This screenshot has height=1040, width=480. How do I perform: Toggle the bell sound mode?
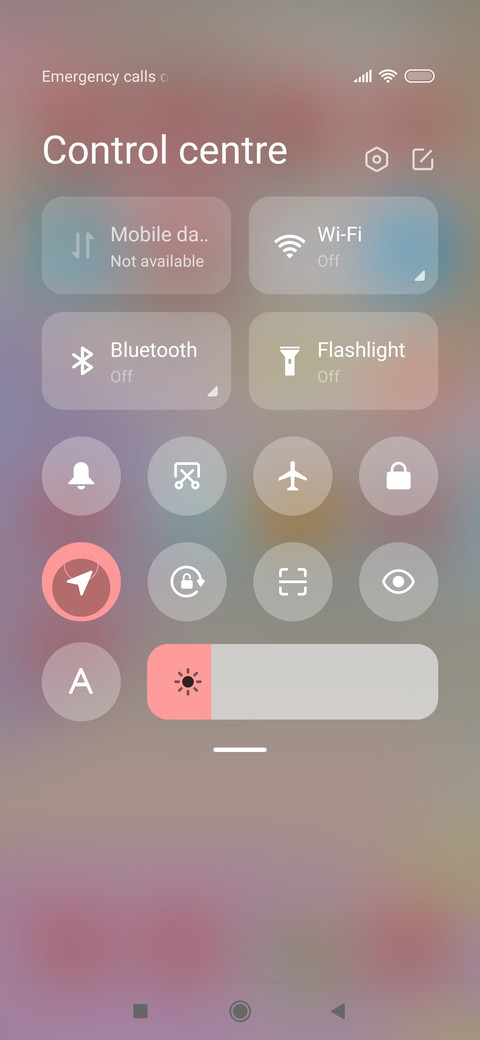pyautogui.click(x=82, y=476)
